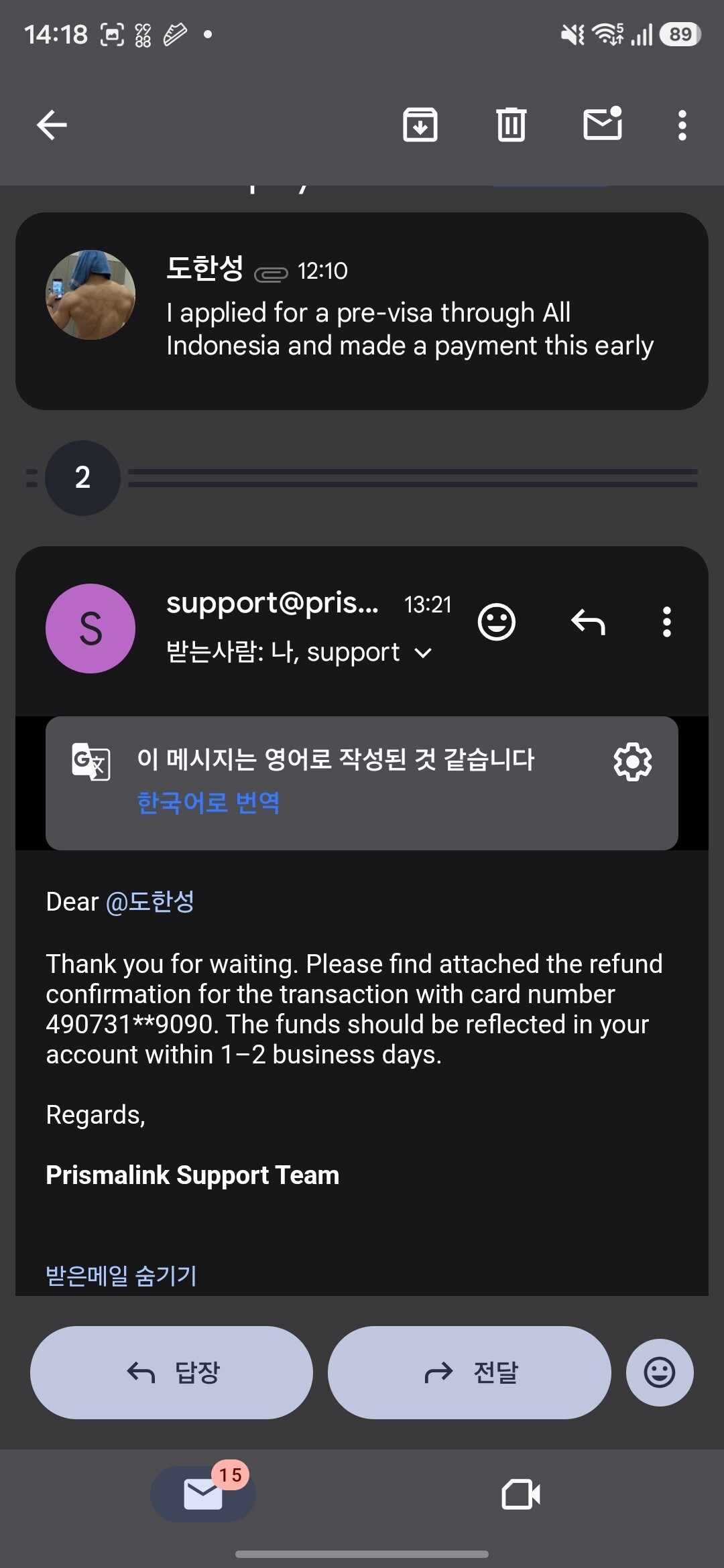The width and height of the screenshot is (724, 1568).
Task: Open the emoji reaction button beside 전달
Action: (660, 1372)
